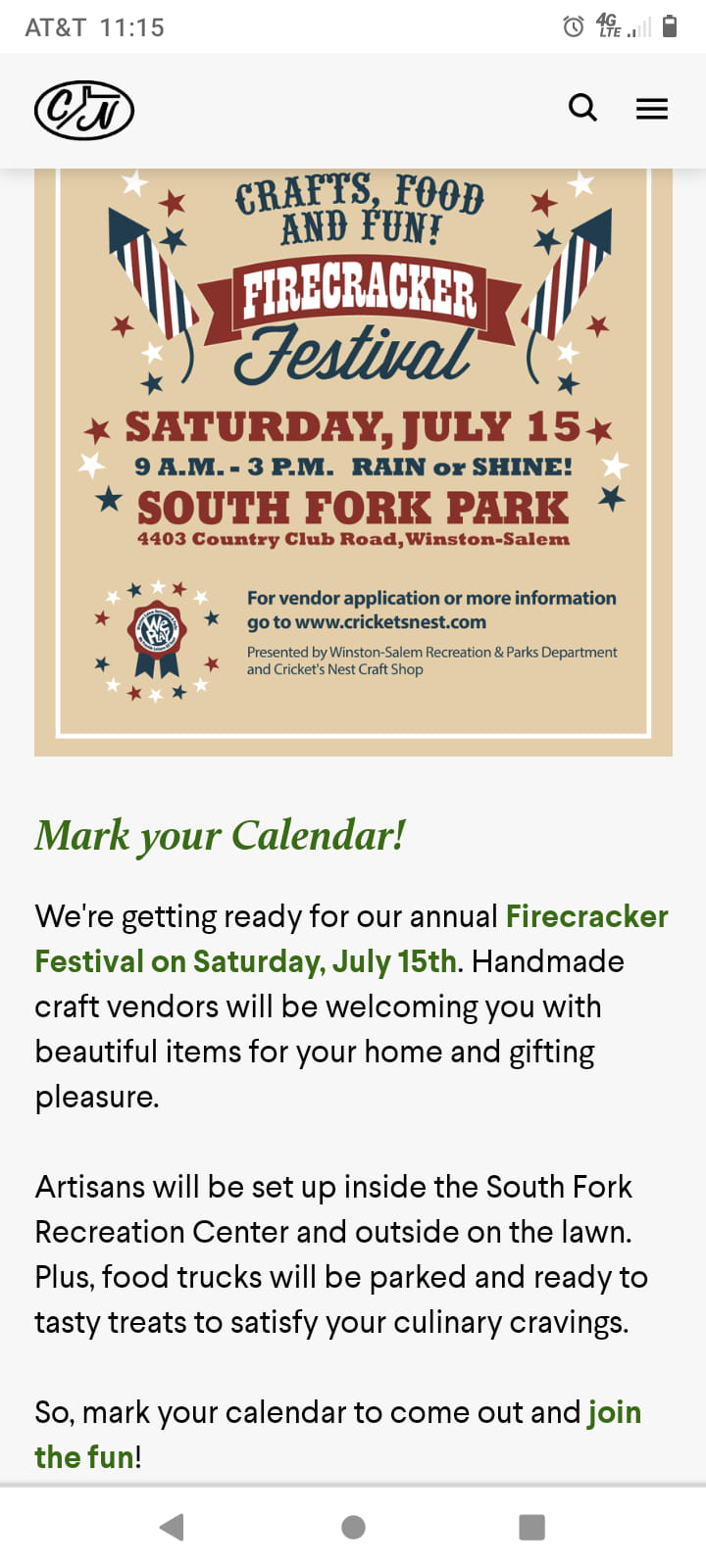
Task: Tap the CN logo to go home
Action: click(84, 110)
